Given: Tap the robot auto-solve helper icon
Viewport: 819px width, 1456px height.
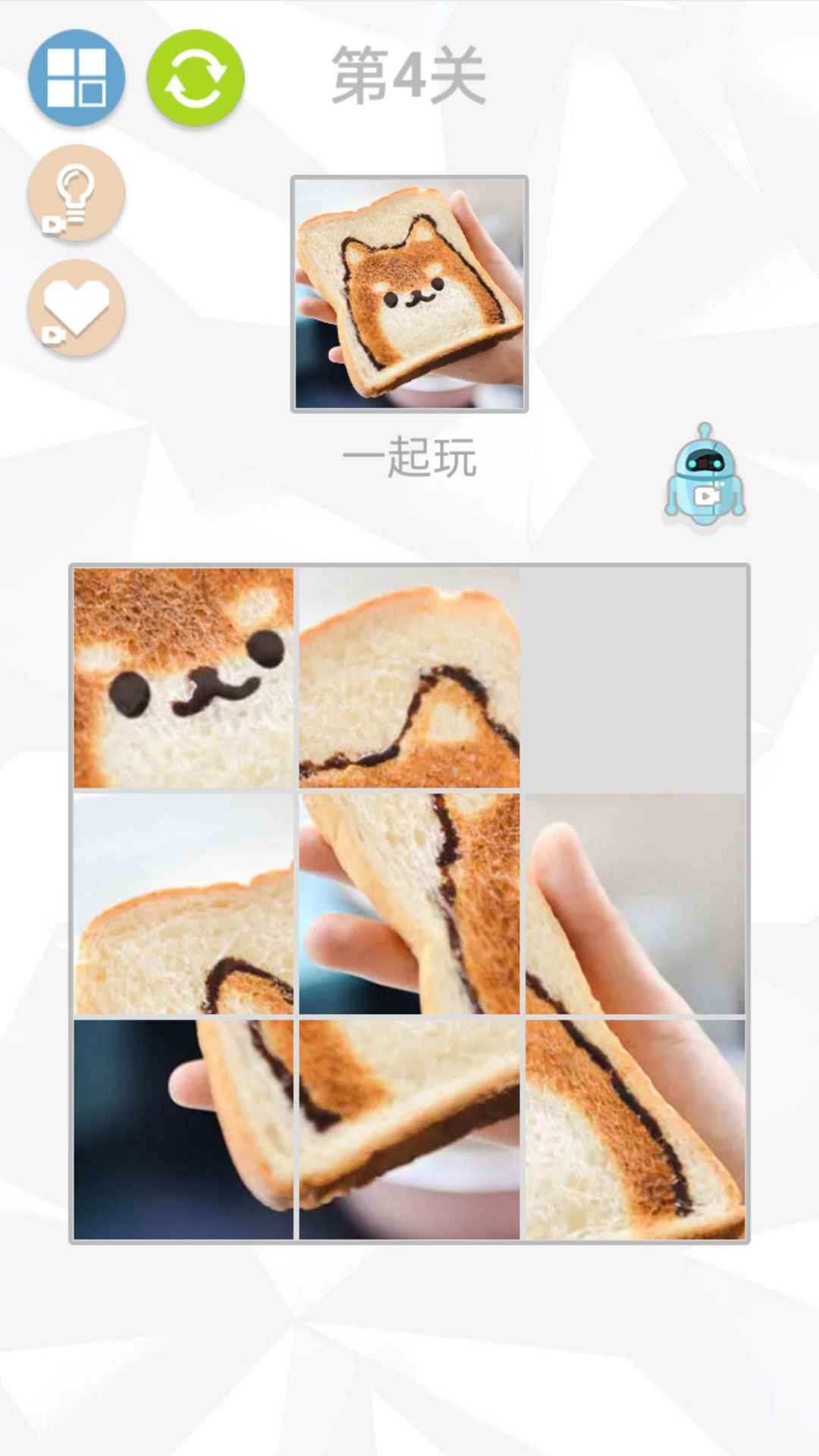Looking at the screenshot, I should click(705, 475).
